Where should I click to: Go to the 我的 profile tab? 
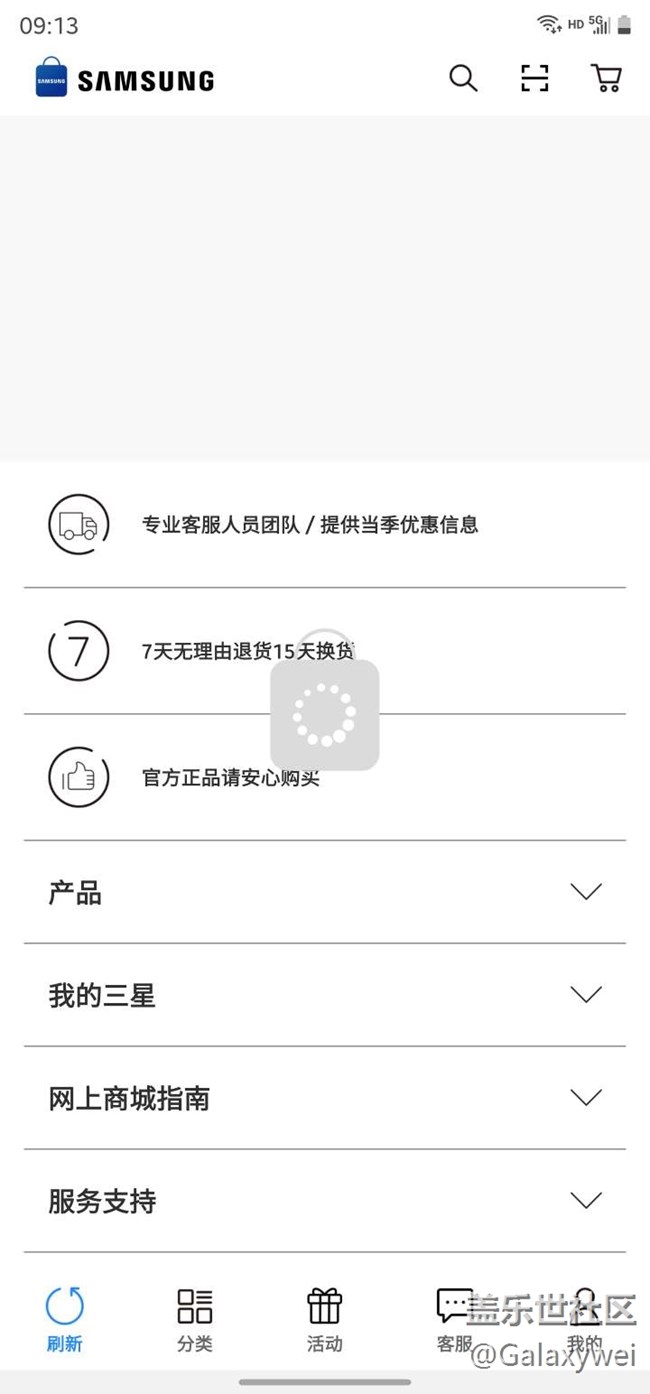point(585,1320)
